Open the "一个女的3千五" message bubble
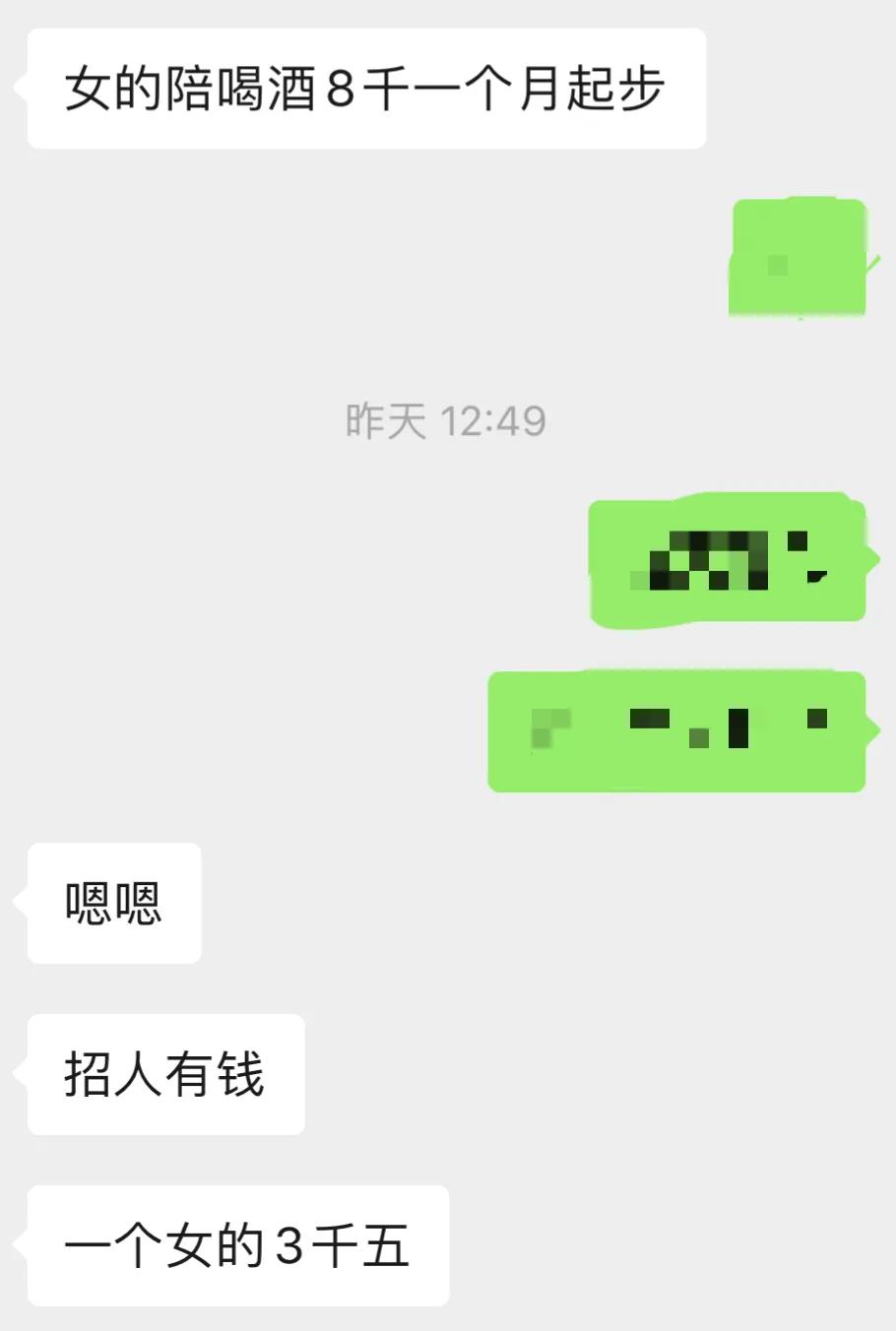The height and width of the screenshot is (1331, 896). pos(236,1247)
